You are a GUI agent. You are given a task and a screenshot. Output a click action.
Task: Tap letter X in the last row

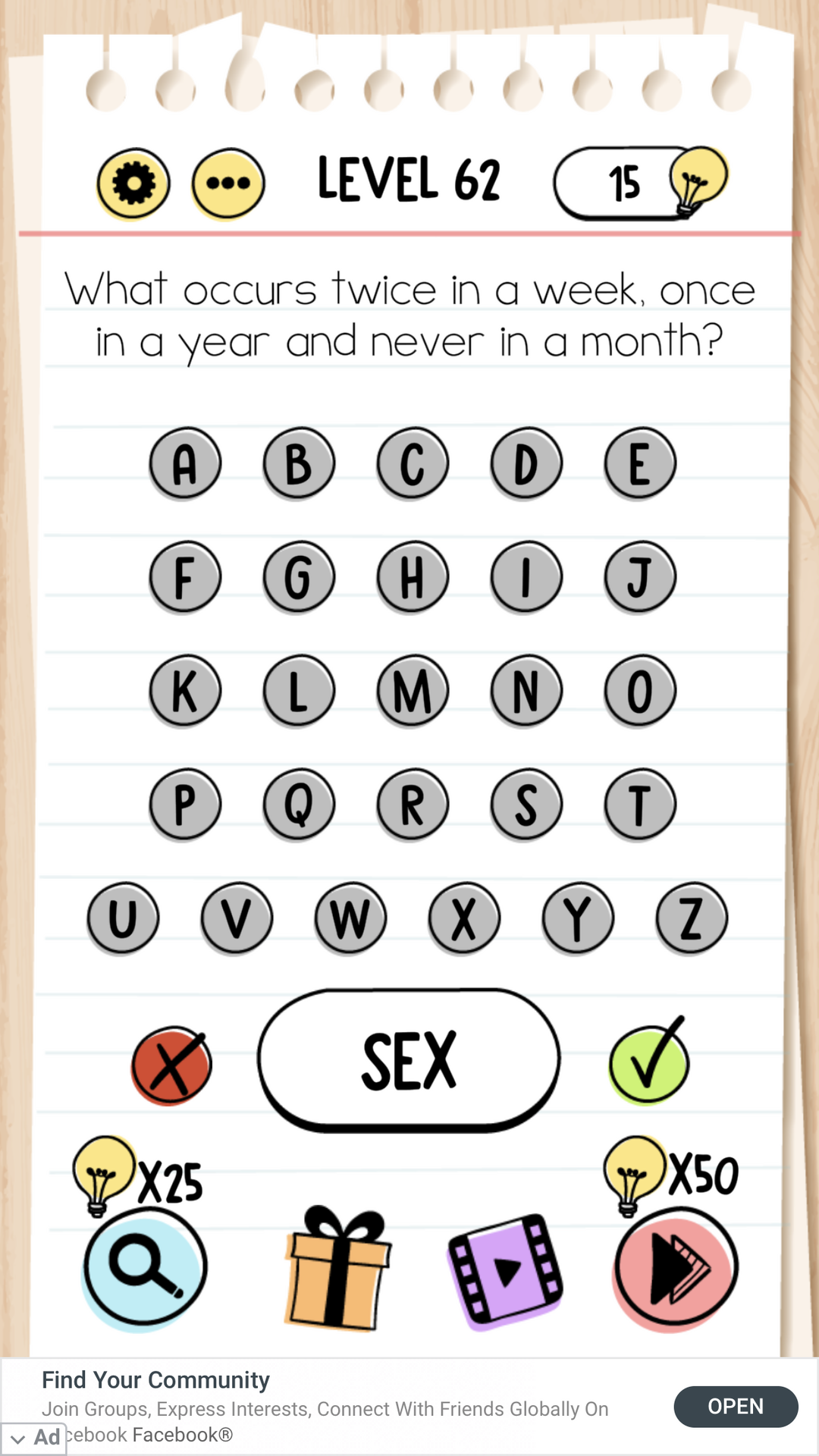pyautogui.click(x=464, y=918)
